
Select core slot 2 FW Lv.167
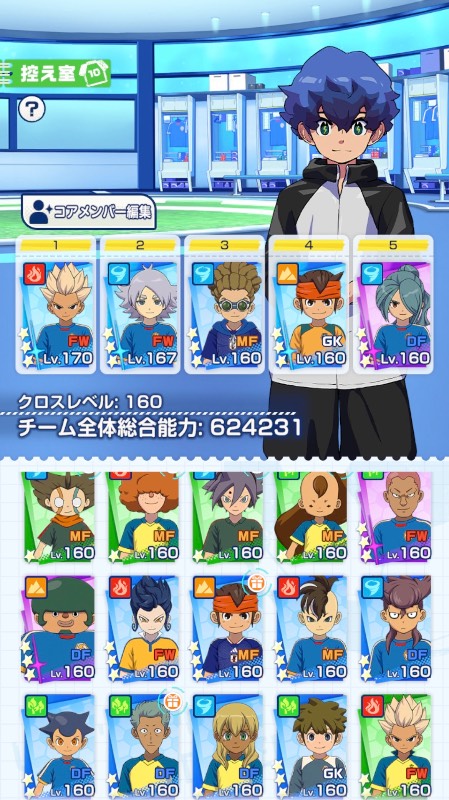140,304
